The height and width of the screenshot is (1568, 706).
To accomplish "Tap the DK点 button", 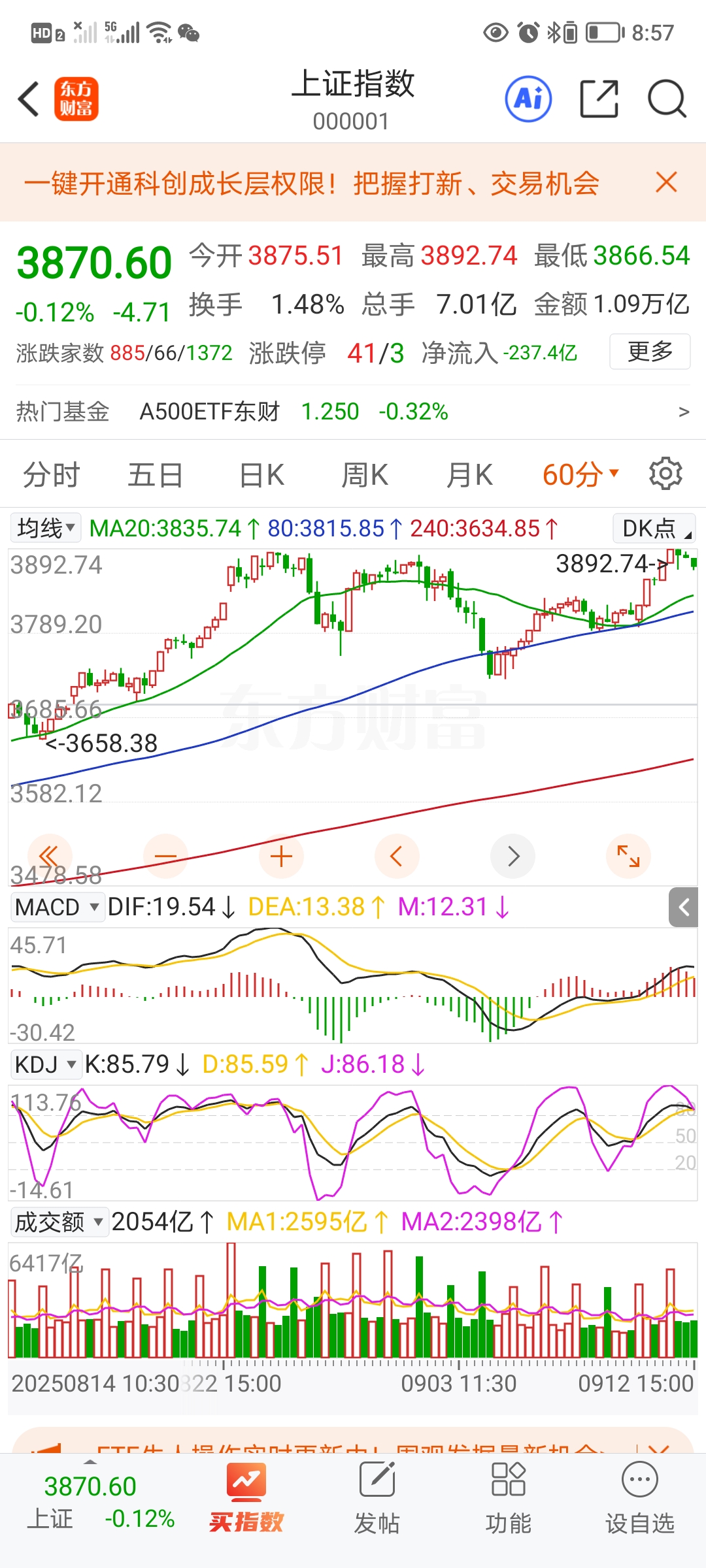I will 654,528.
